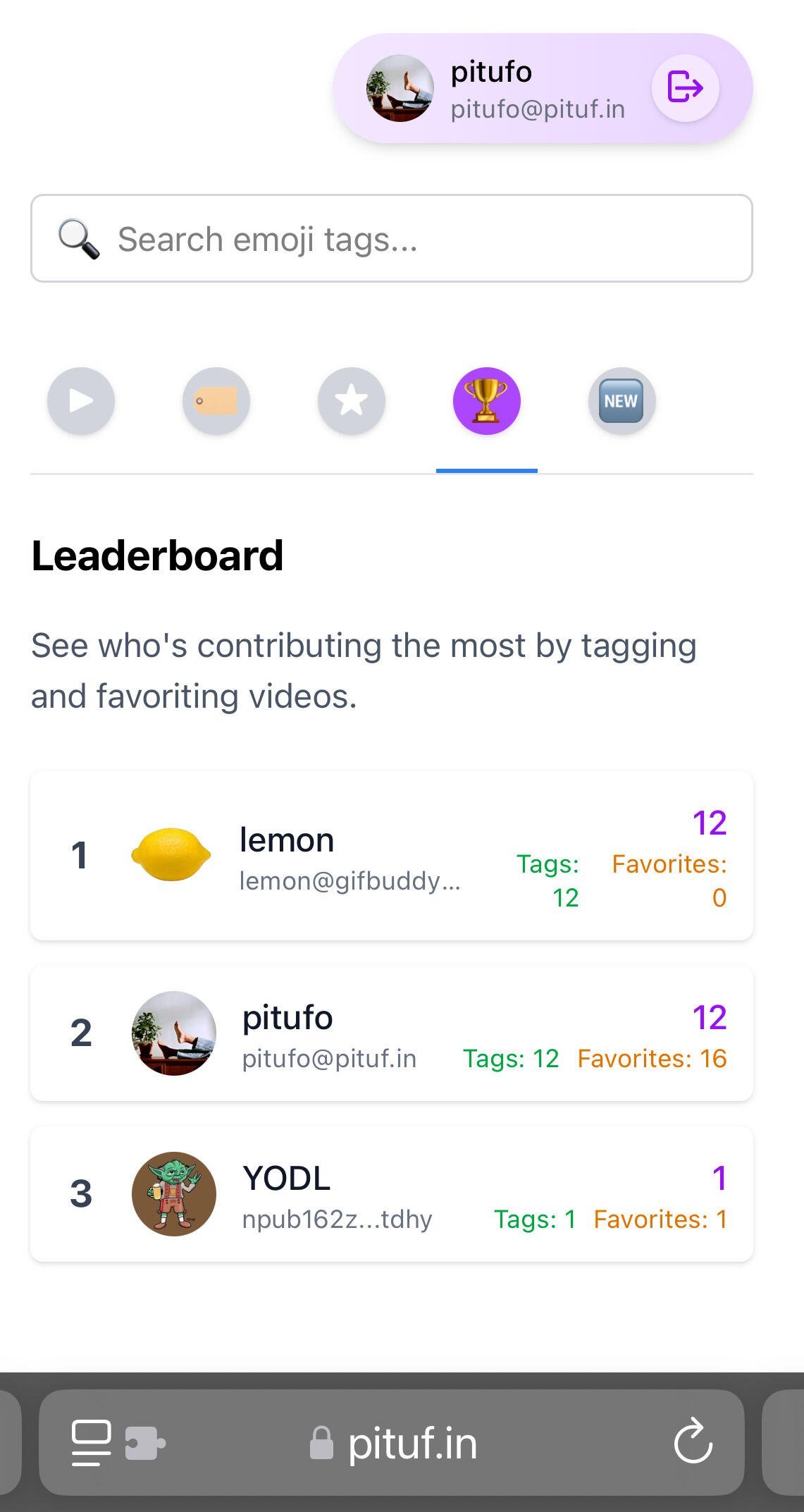Screen dimensions: 804x1512
Task: Open lemon's leaderboard entry
Action: click(392, 855)
